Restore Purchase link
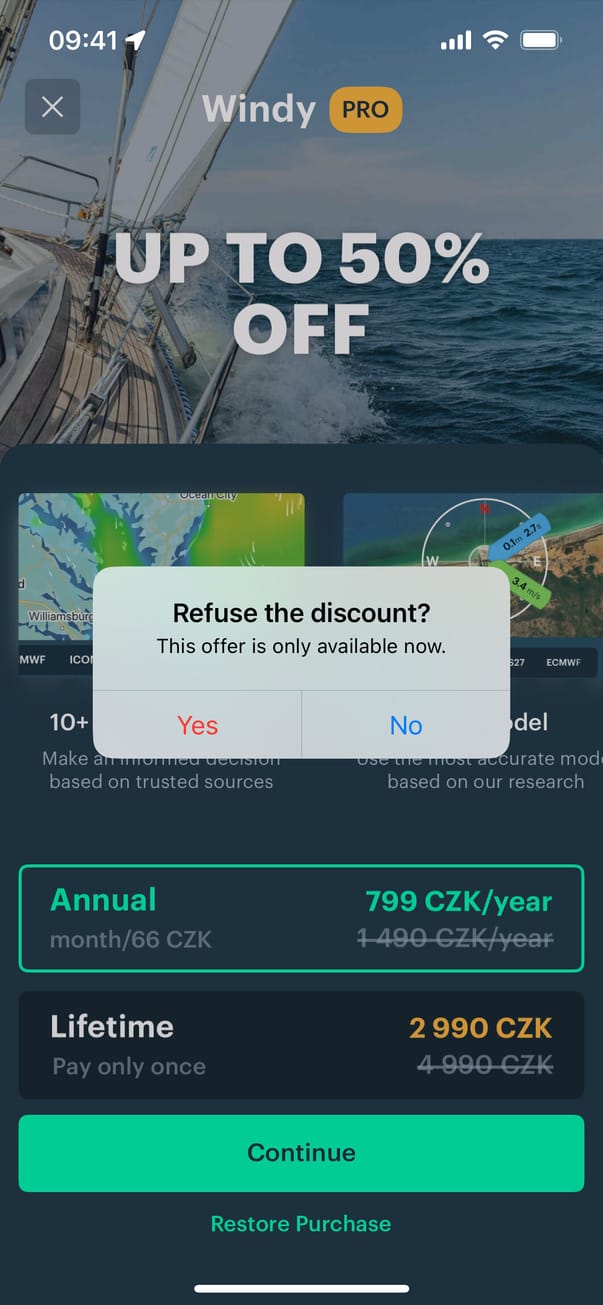Viewport: 603px width, 1305px height. 301,1224
